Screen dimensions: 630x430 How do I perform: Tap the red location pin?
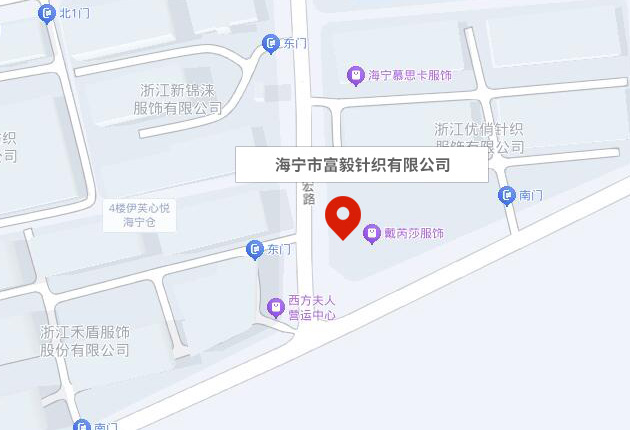pyautogui.click(x=344, y=217)
